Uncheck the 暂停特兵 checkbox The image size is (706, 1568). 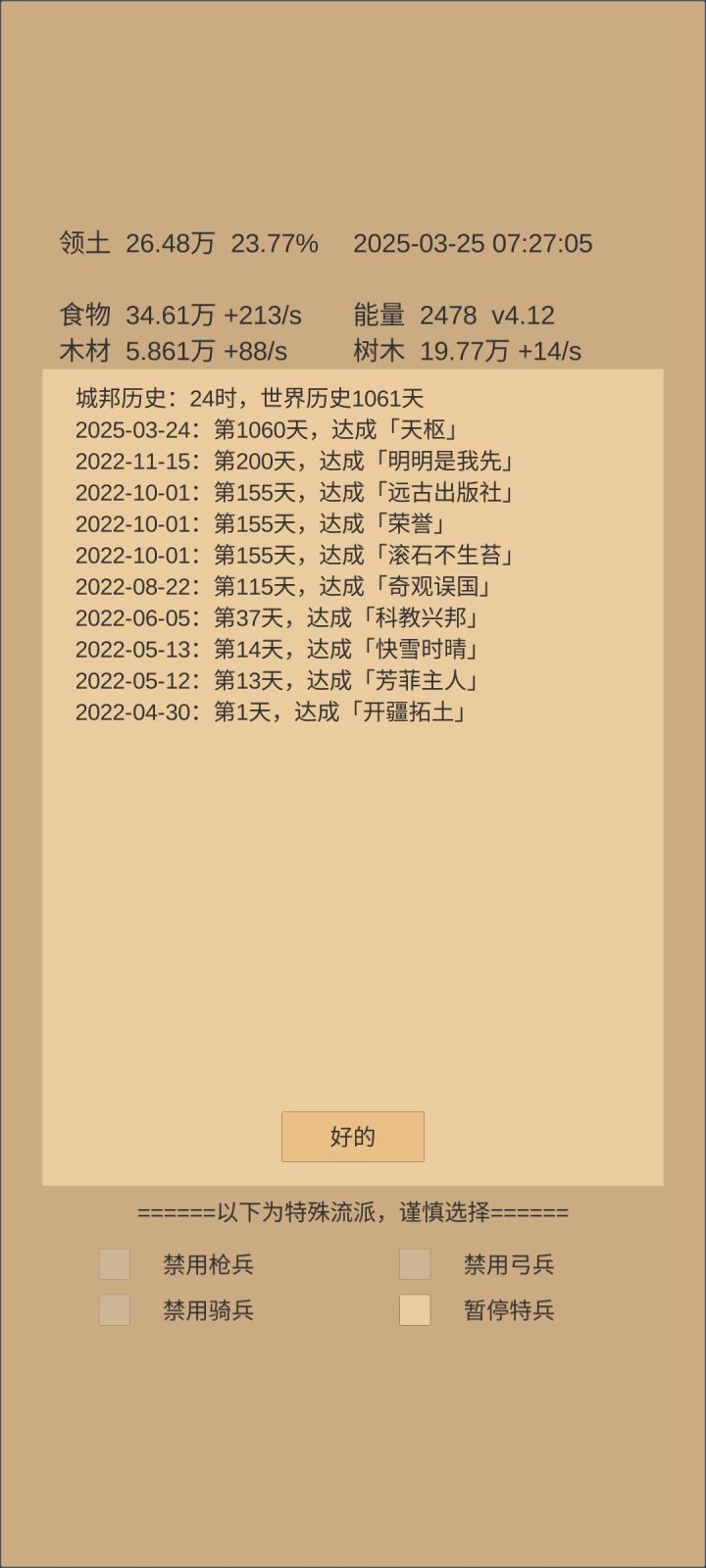415,1310
